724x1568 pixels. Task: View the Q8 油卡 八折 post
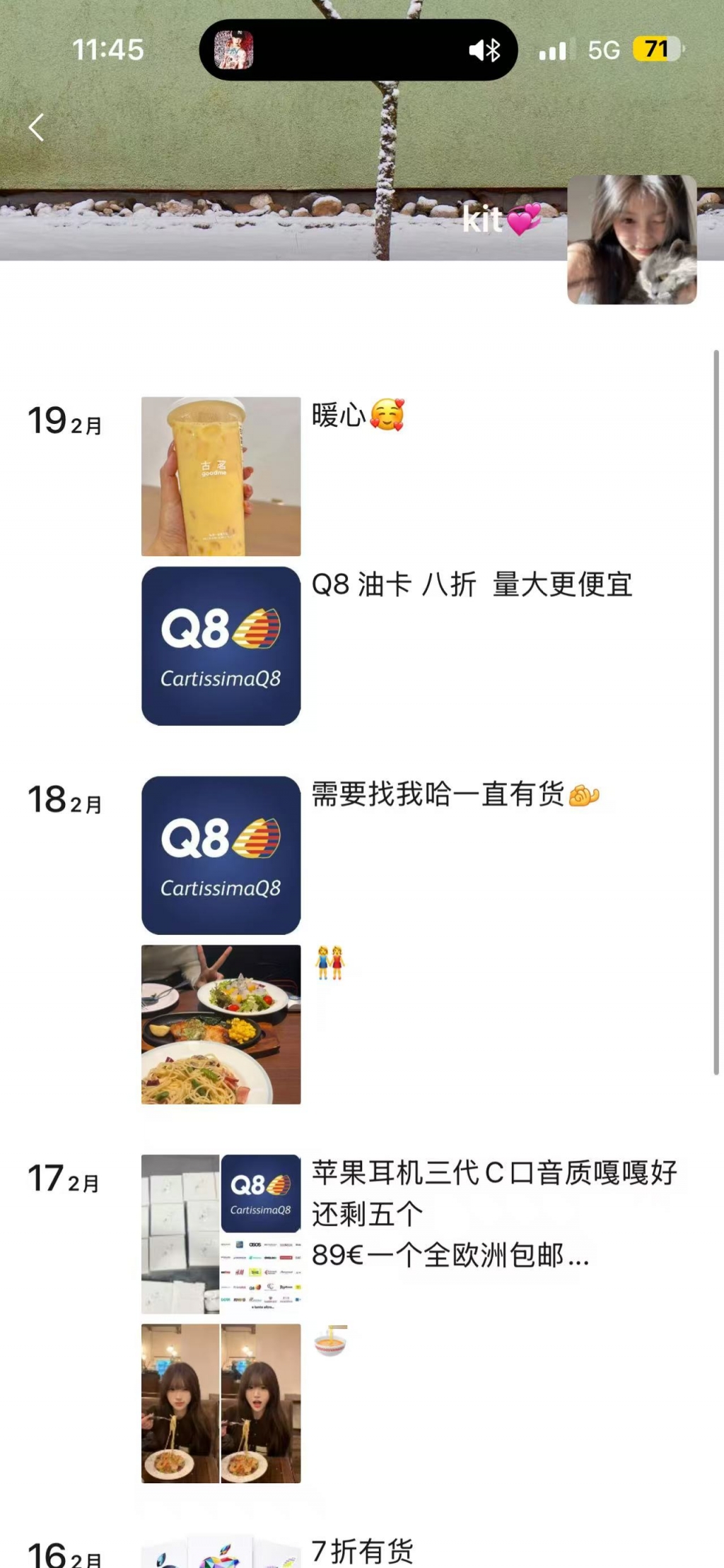[221, 646]
